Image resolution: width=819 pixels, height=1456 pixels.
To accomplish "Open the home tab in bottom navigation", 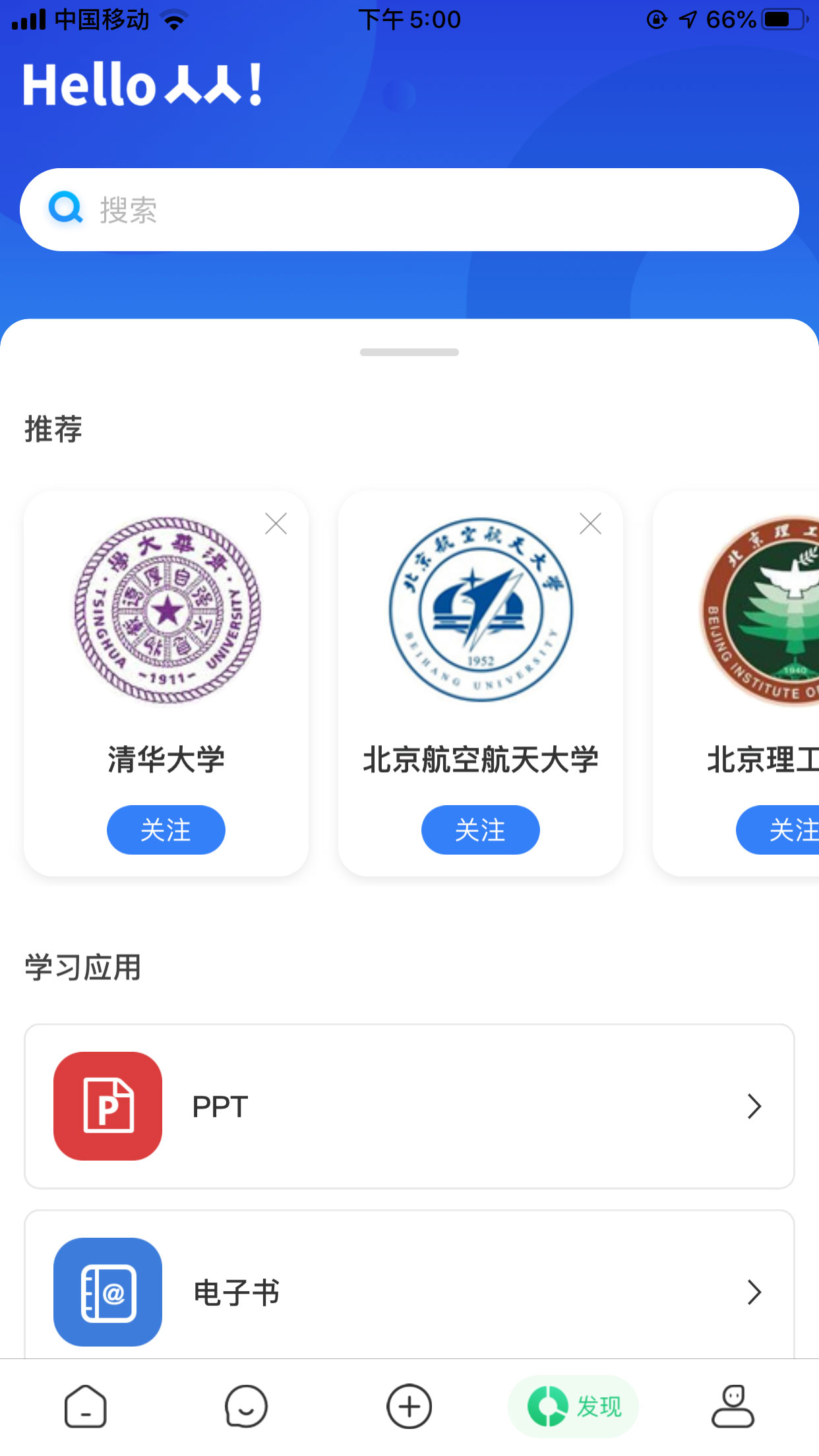I will click(x=84, y=1405).
